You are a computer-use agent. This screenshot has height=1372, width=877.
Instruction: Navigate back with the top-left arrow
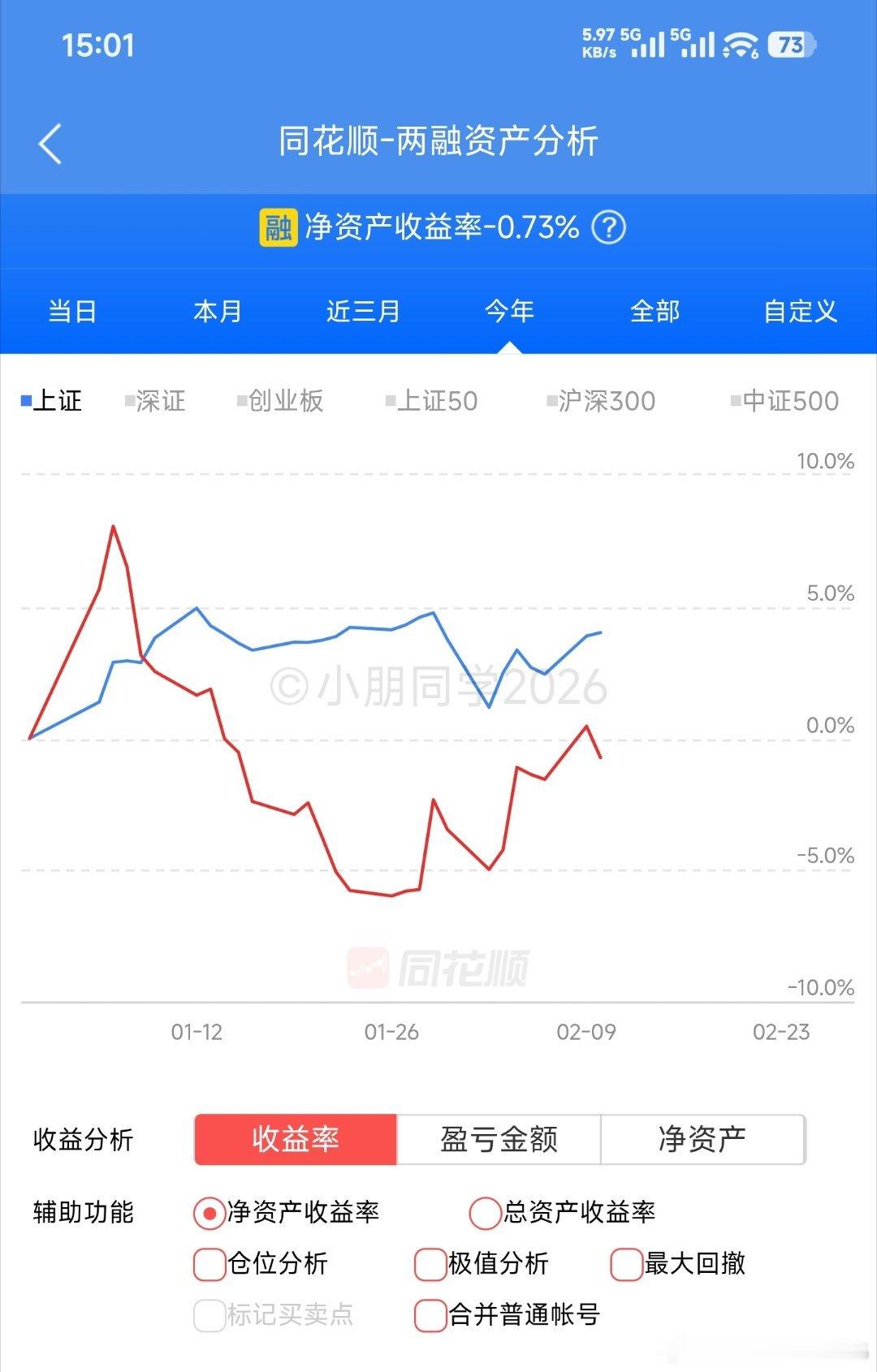tap(50, 142)
